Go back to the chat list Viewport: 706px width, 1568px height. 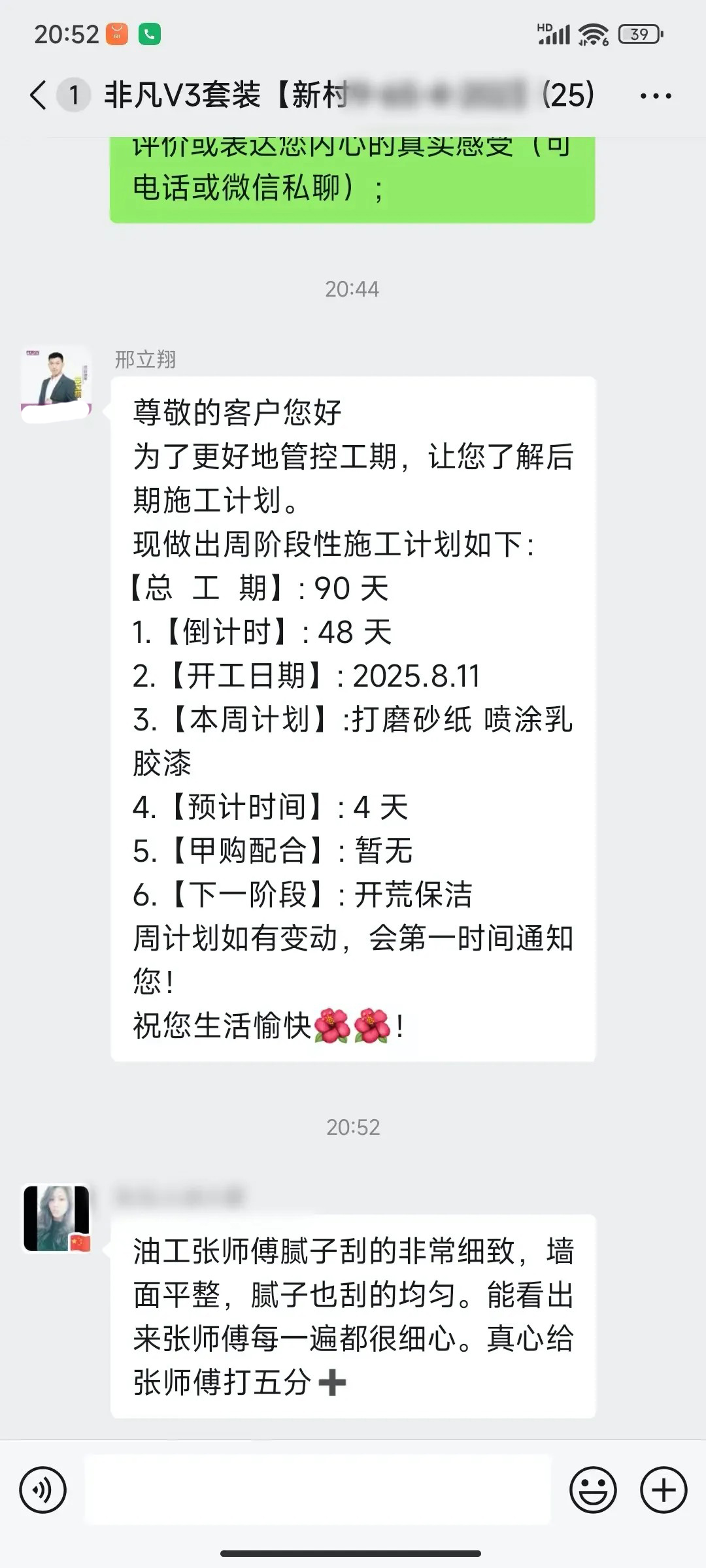click(x=39, y=95)
